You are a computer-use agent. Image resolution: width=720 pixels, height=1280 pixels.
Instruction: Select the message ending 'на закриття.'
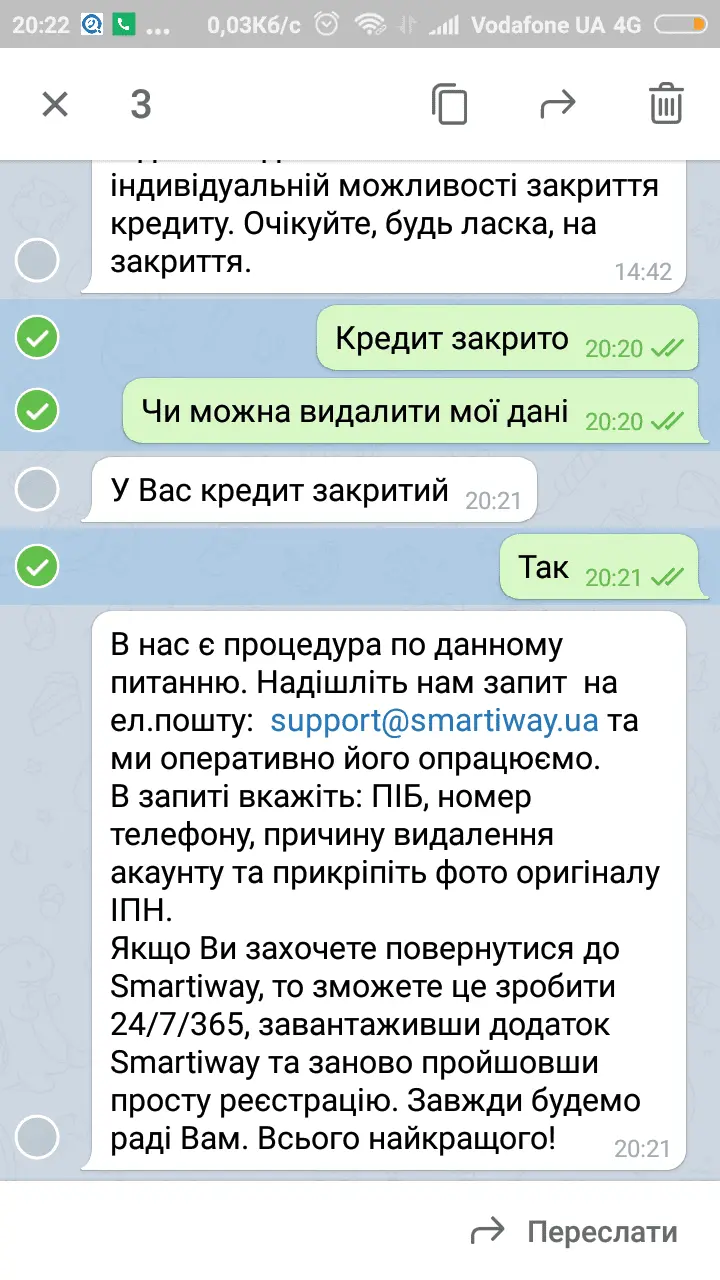(x=38, y=261)
